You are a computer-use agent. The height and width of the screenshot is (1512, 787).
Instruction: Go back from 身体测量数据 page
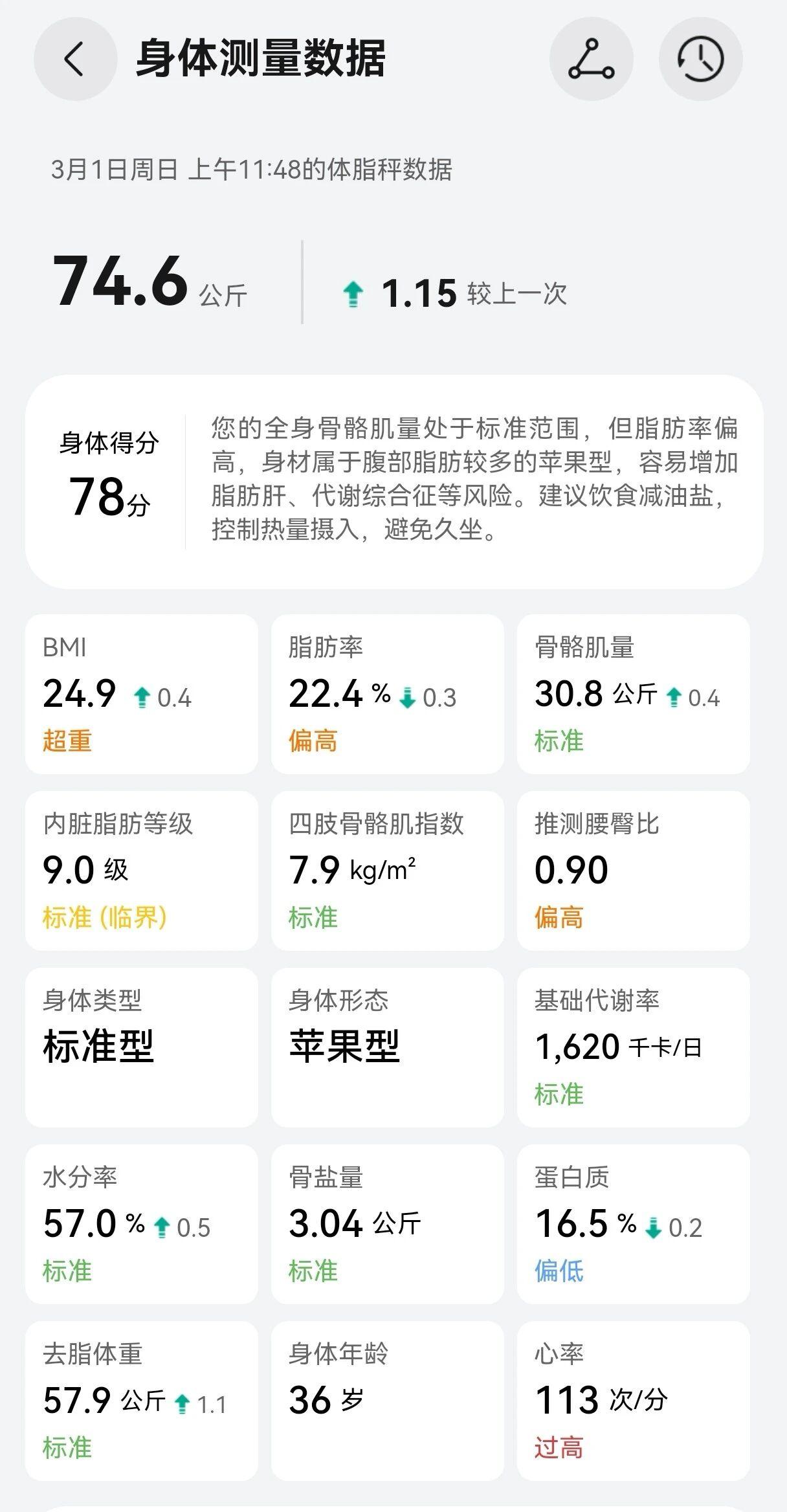click(75, 59)
